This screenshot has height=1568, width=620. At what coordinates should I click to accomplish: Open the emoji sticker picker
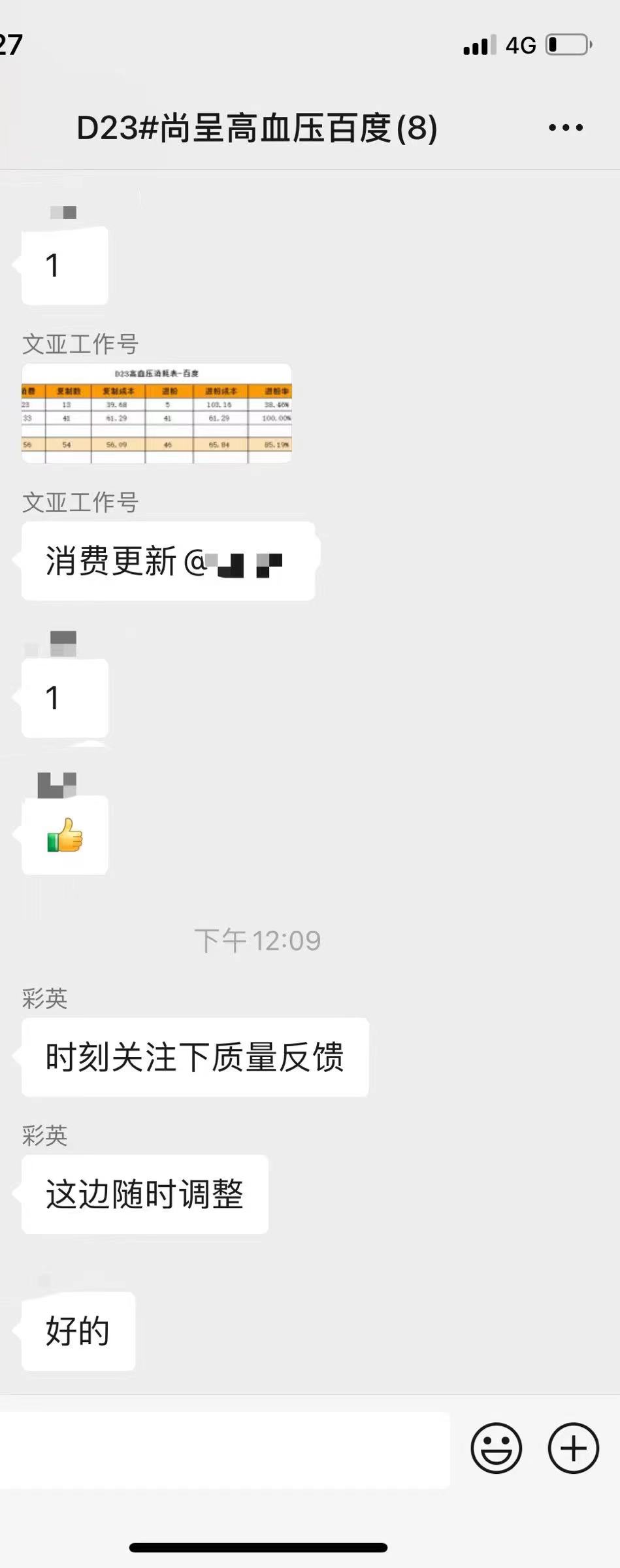(496, 1448)
